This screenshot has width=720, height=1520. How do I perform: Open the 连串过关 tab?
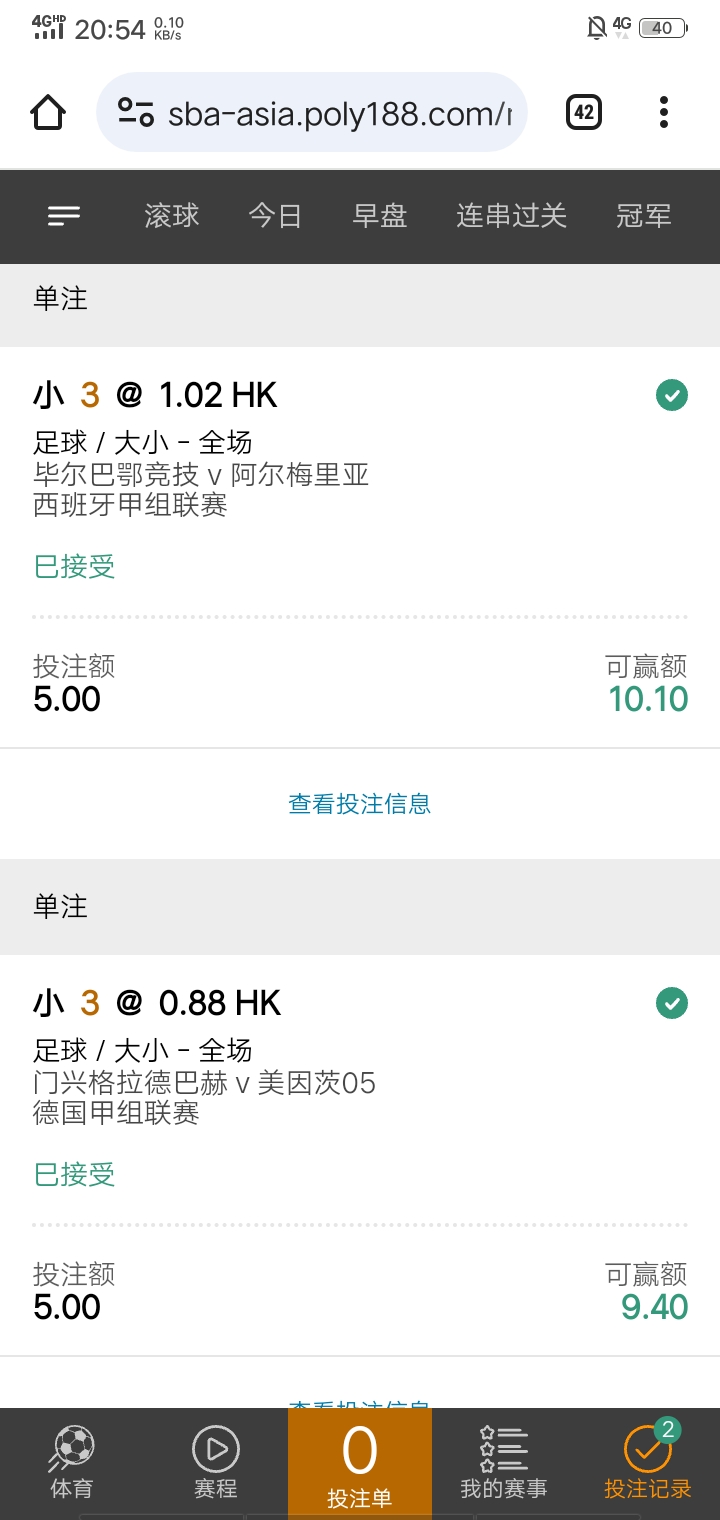coord(511,215)
